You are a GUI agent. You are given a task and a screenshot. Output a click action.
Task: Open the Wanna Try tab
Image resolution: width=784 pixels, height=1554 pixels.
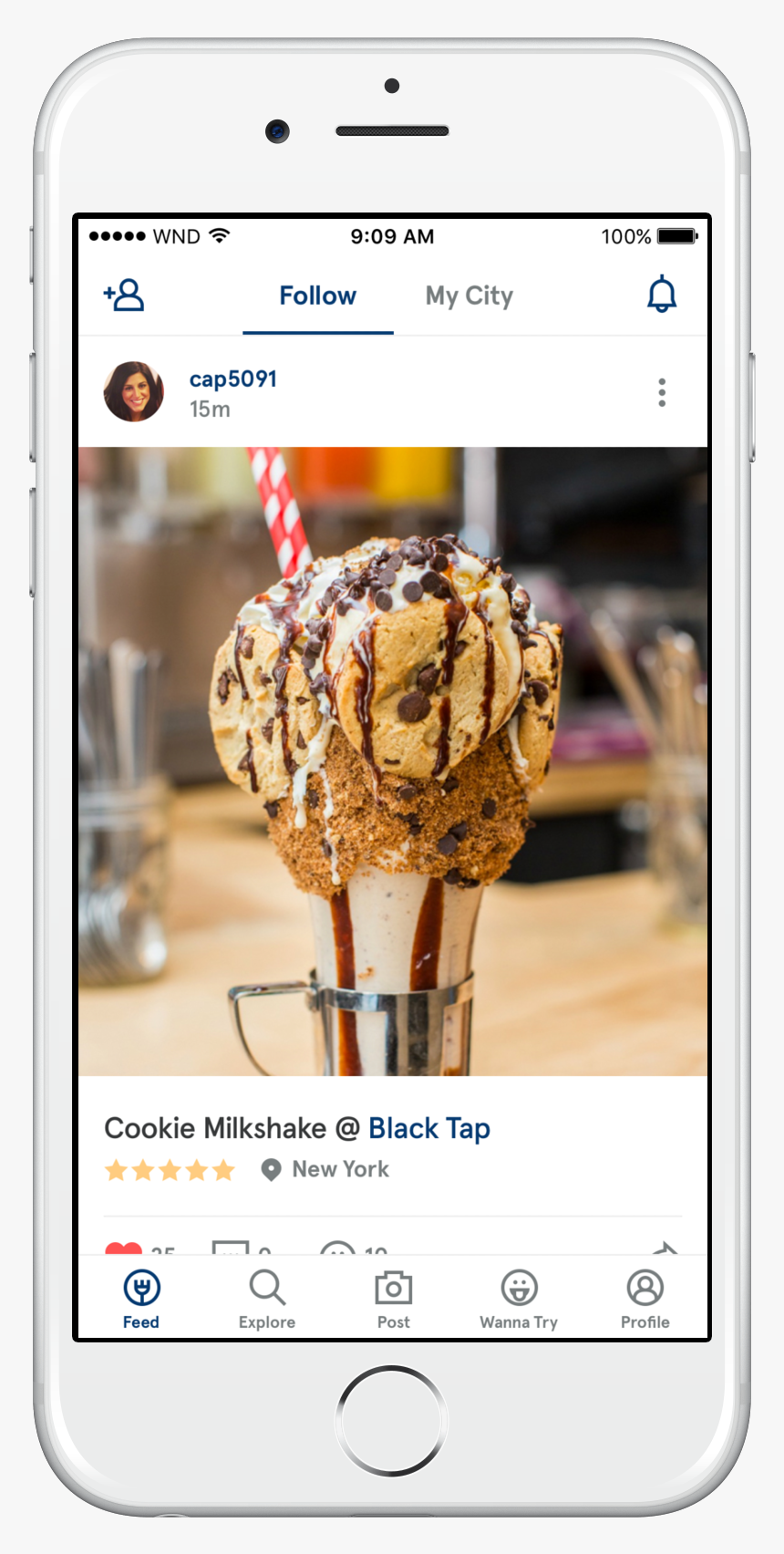click(x=519, y=1299)
